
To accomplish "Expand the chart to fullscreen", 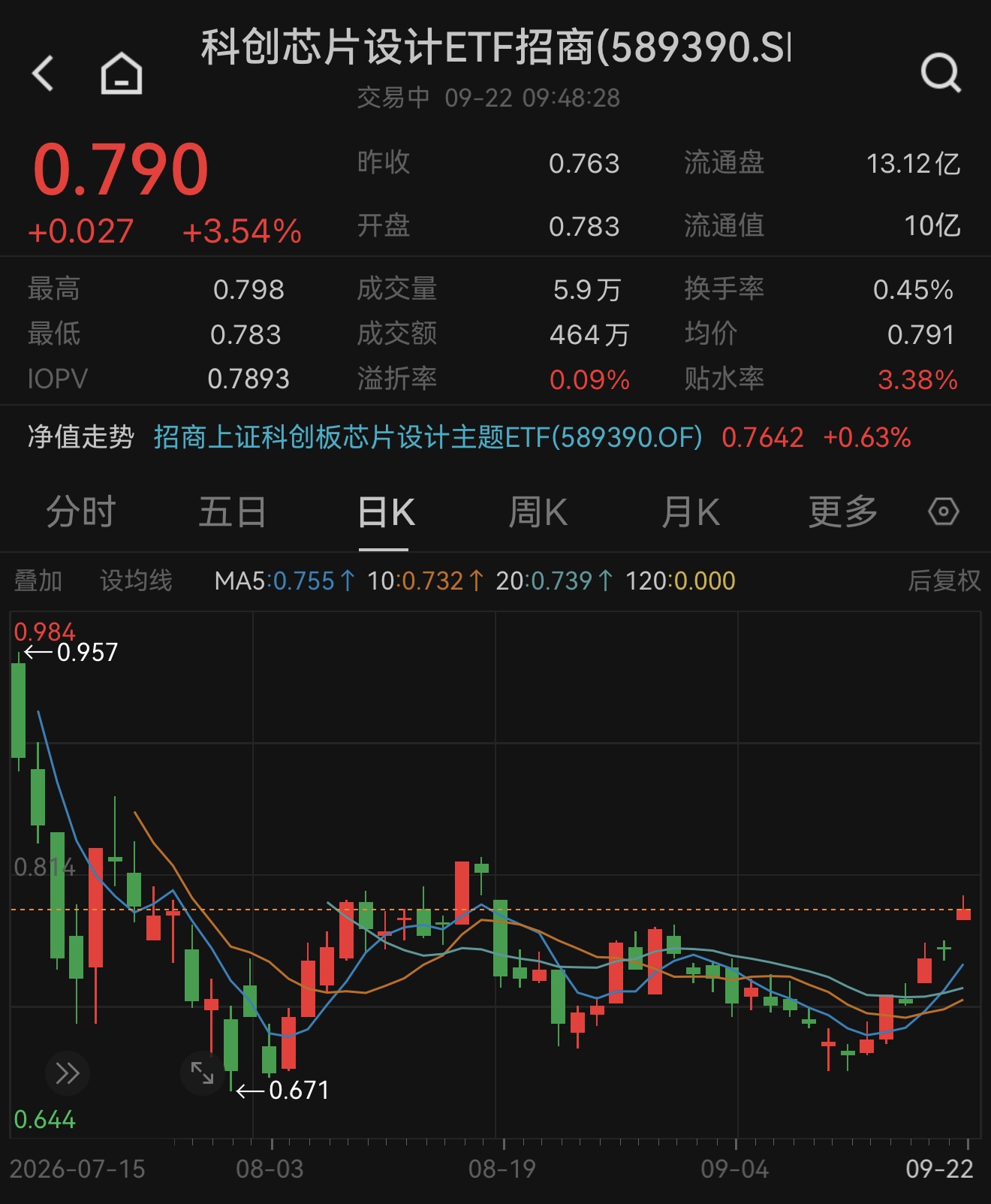I will (x=203, y=1073).
